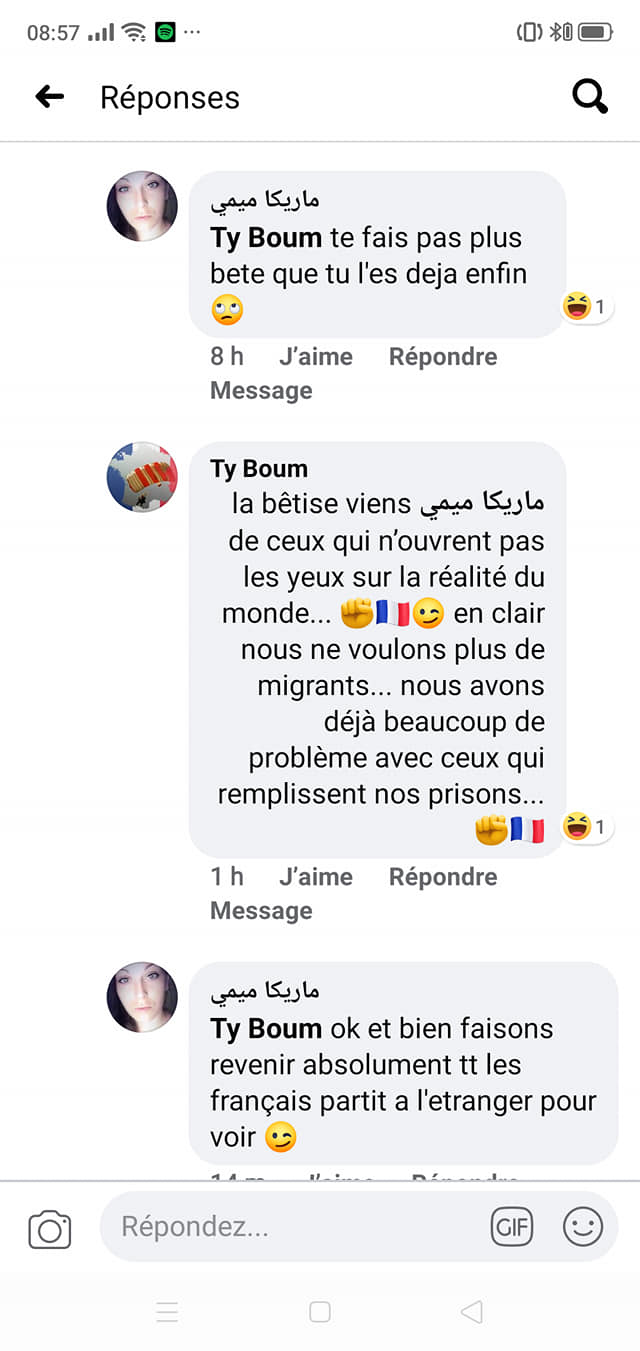This screenshot has height=1351, width=640.
Task: Reply to the comment posted 8 h ago
Action: click(443, 357)
